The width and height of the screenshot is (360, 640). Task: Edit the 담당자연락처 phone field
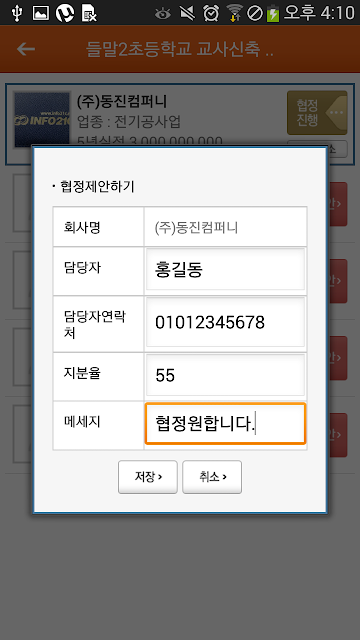click(225, 322)
